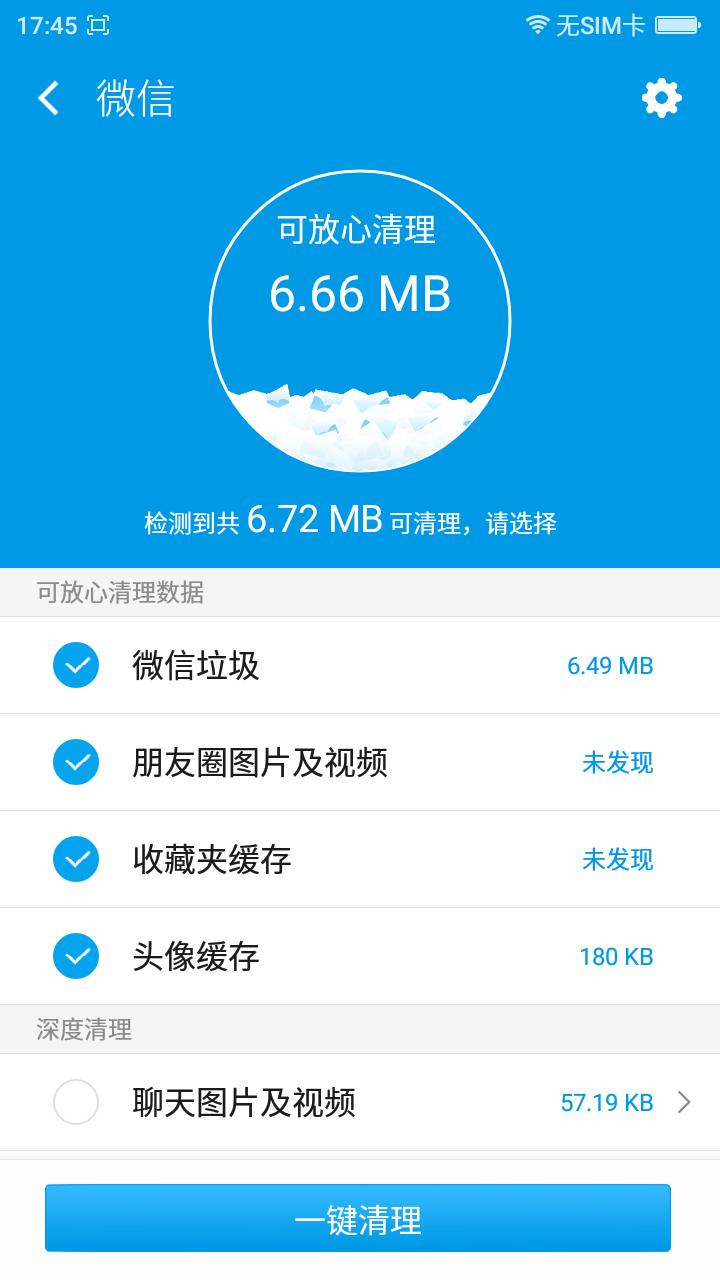The width and height of the screenshot is (720, 1280).
Task: Uncheck the 收藏夹缓存 entry
Action: (x=75, y=859)
